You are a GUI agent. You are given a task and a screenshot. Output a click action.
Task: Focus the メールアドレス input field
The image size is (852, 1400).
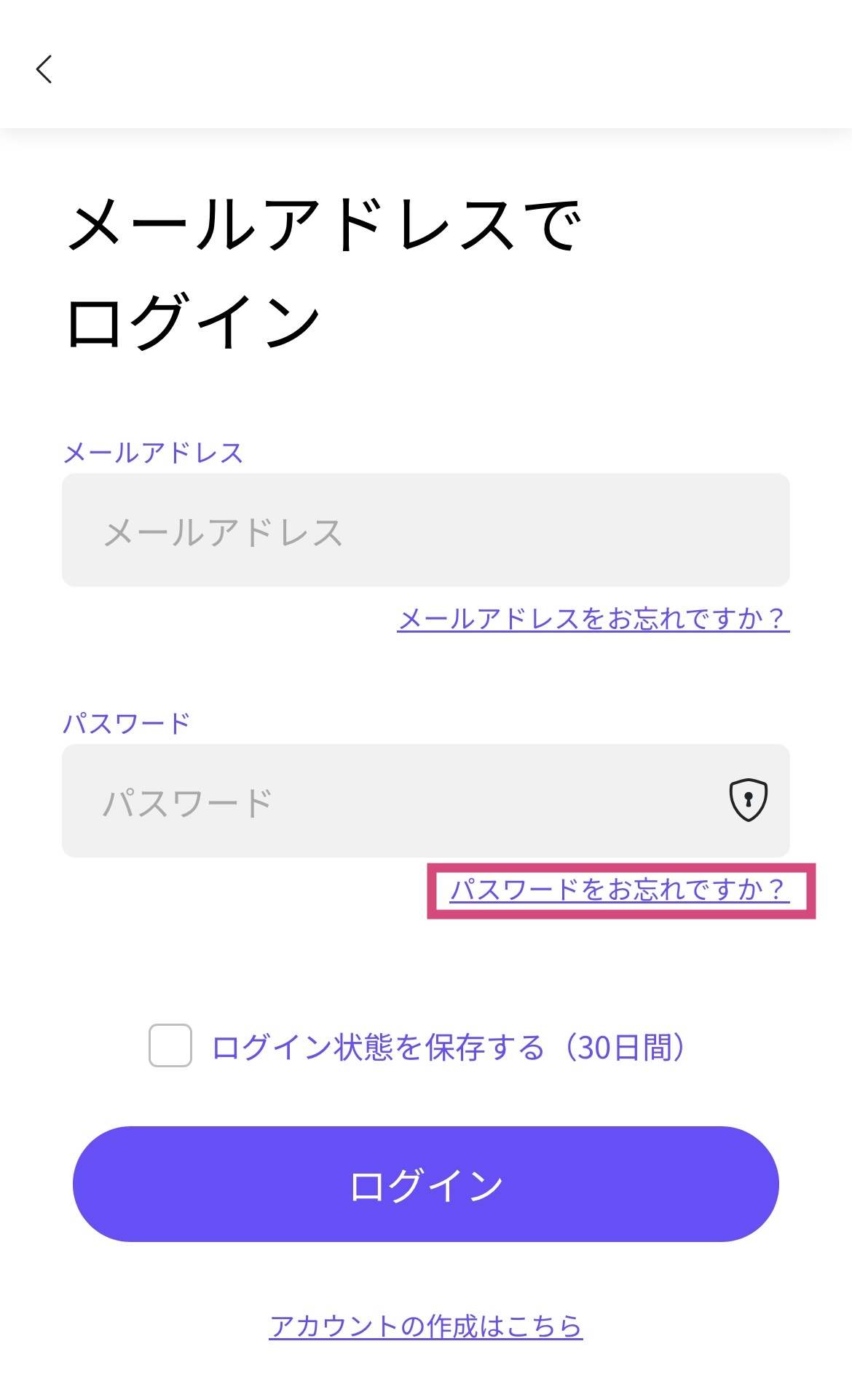[425, 530]
